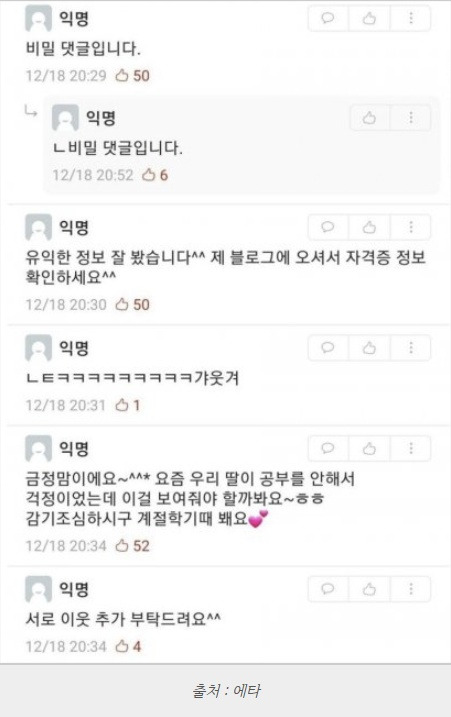This screenshot has width=451, height=717.
Task: Open more options on 유익한 정보 comment
Action: (411, 227)
